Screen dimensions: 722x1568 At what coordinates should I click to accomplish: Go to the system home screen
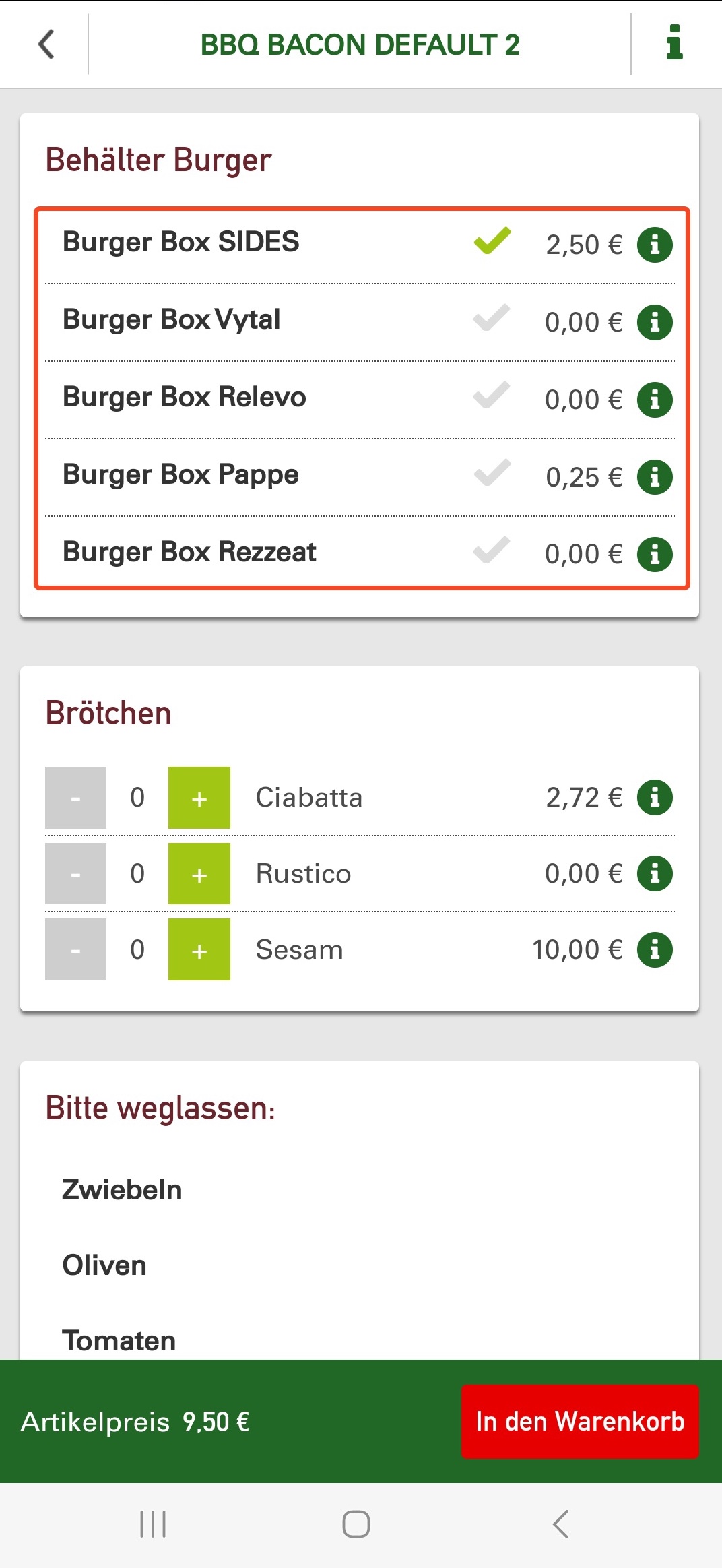(x=356, y=1524)
